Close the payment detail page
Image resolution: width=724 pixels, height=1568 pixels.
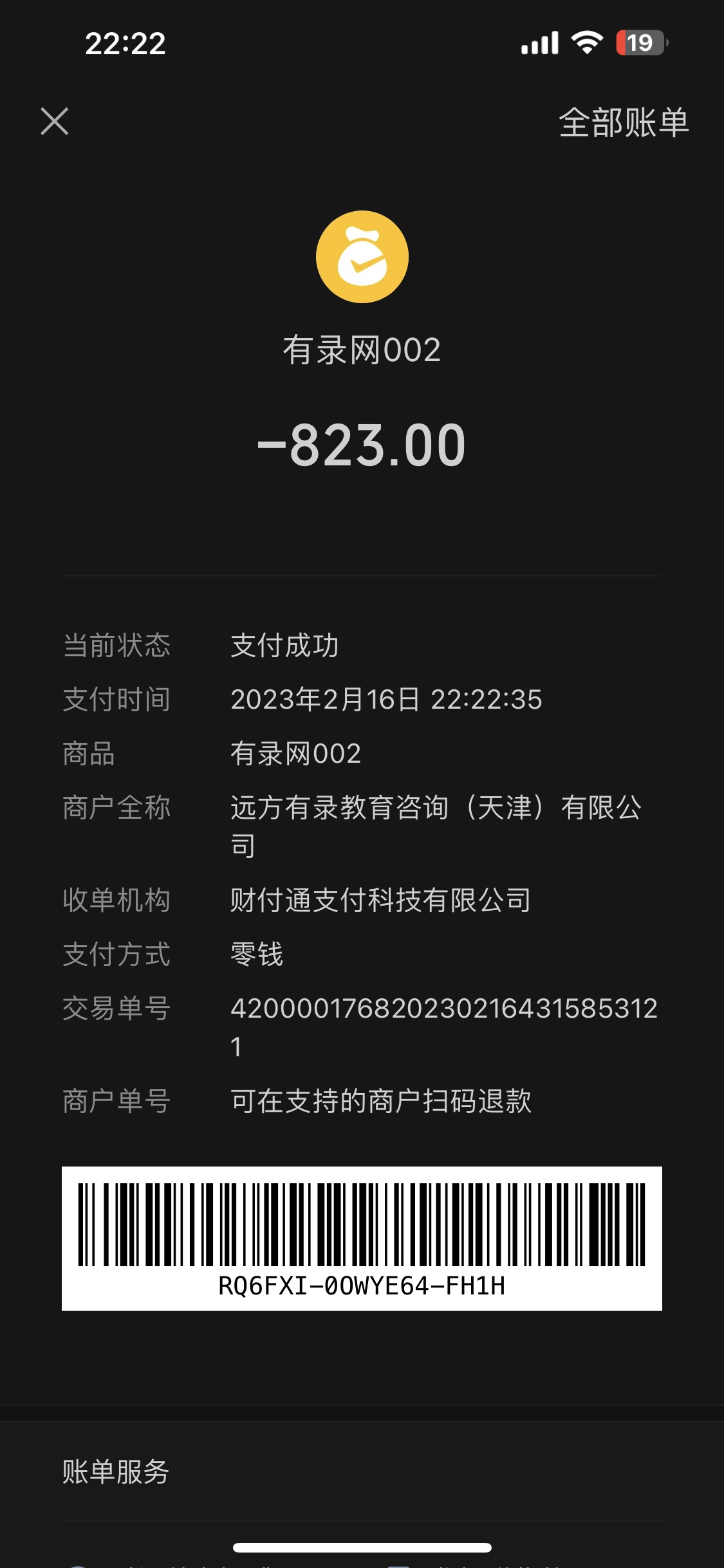pyautogui.click(x=55, y=122)
